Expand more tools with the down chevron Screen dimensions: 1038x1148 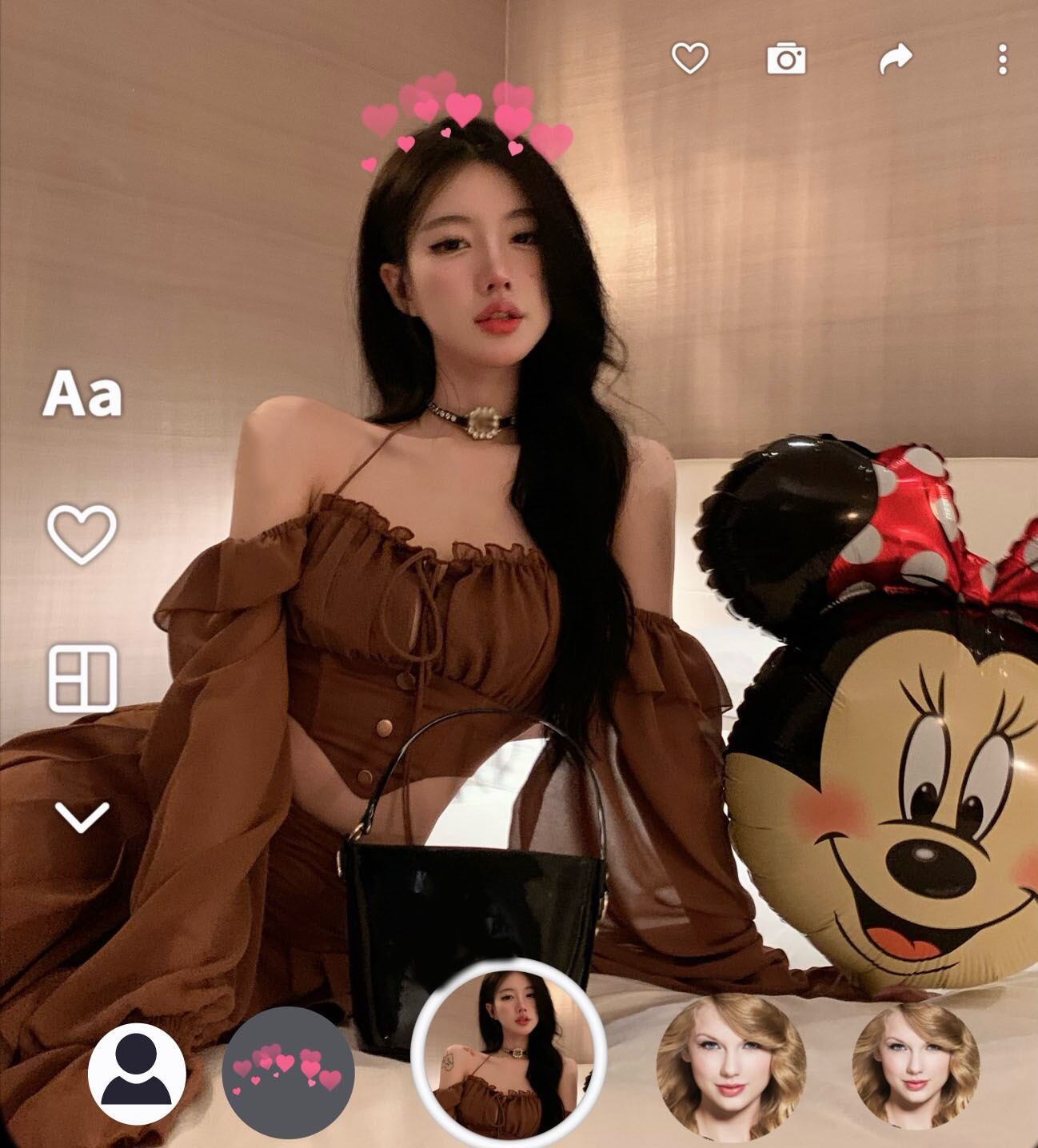pos(82,818)
